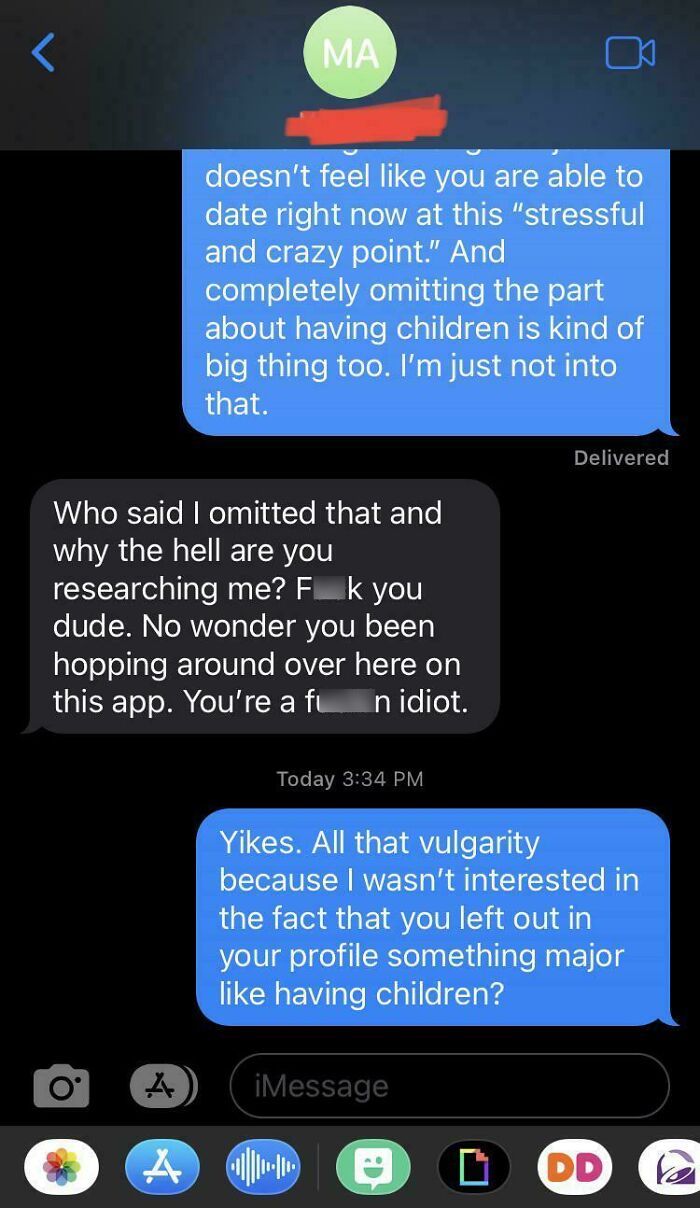
Task: Go back to the conversations list
Action: (43, 52)
